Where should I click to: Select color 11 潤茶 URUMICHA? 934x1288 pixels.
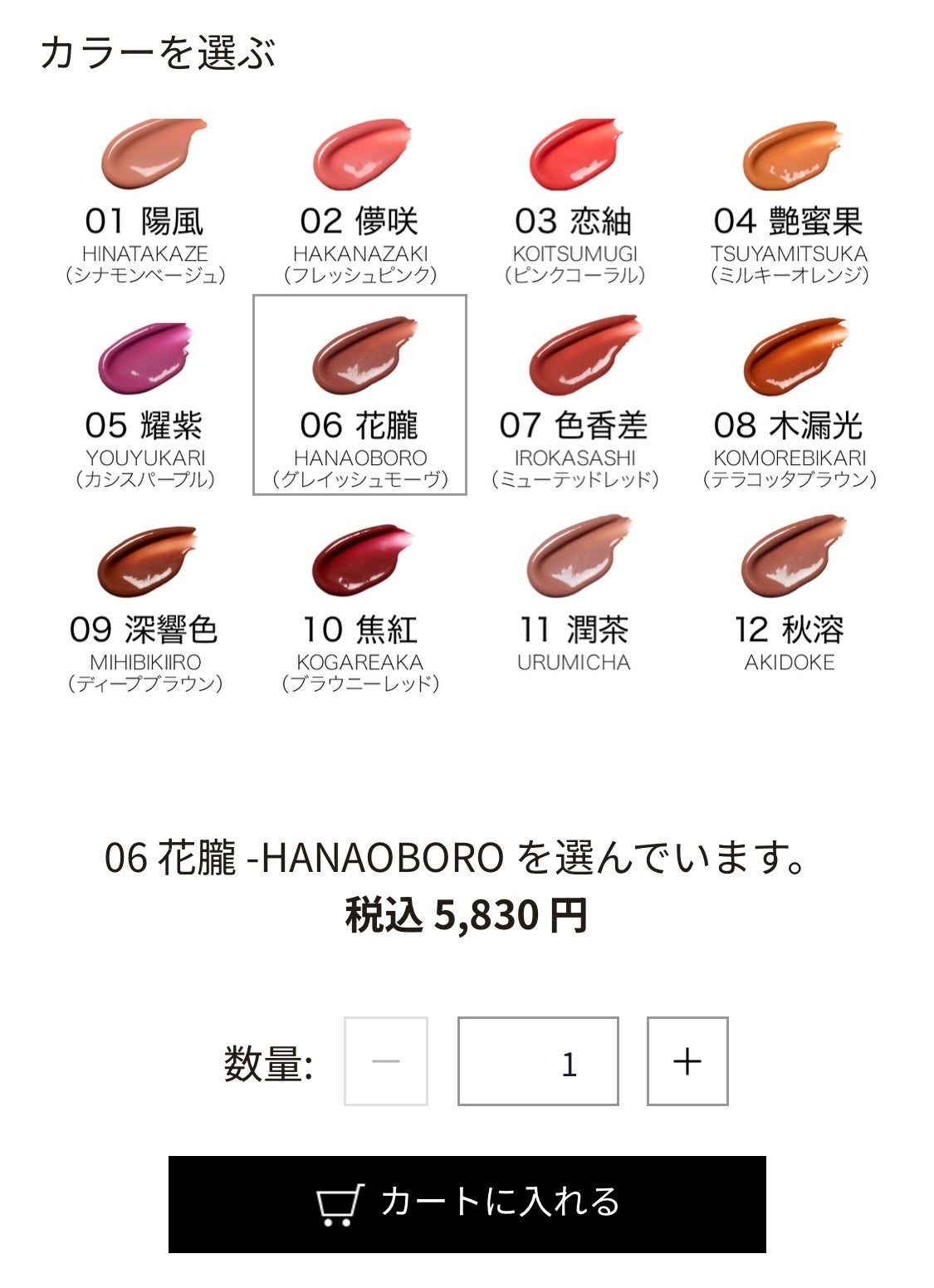pyautogui.click(x=575, y=594)
